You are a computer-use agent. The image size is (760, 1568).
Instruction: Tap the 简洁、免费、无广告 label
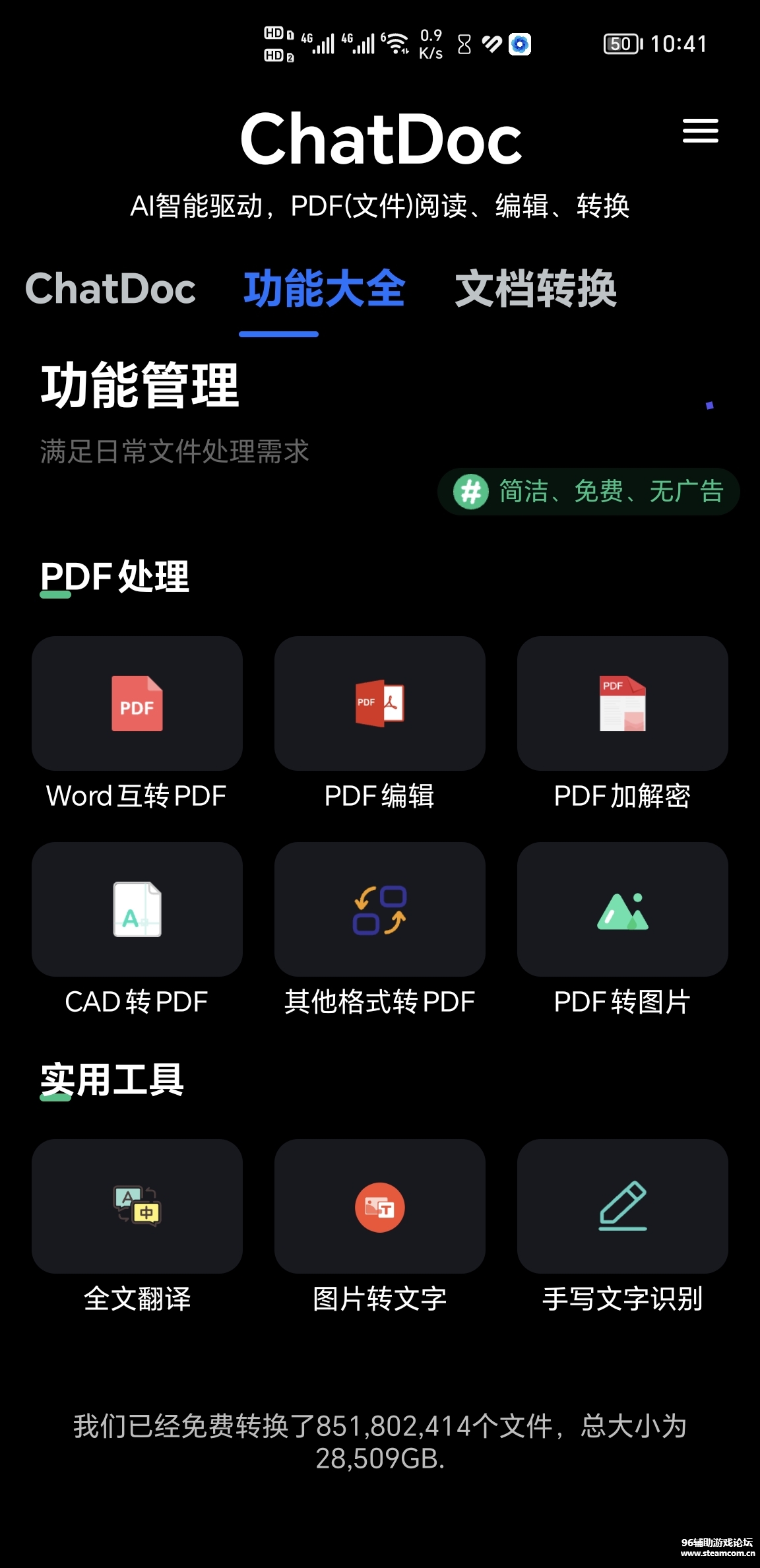(x=610, y=491)
